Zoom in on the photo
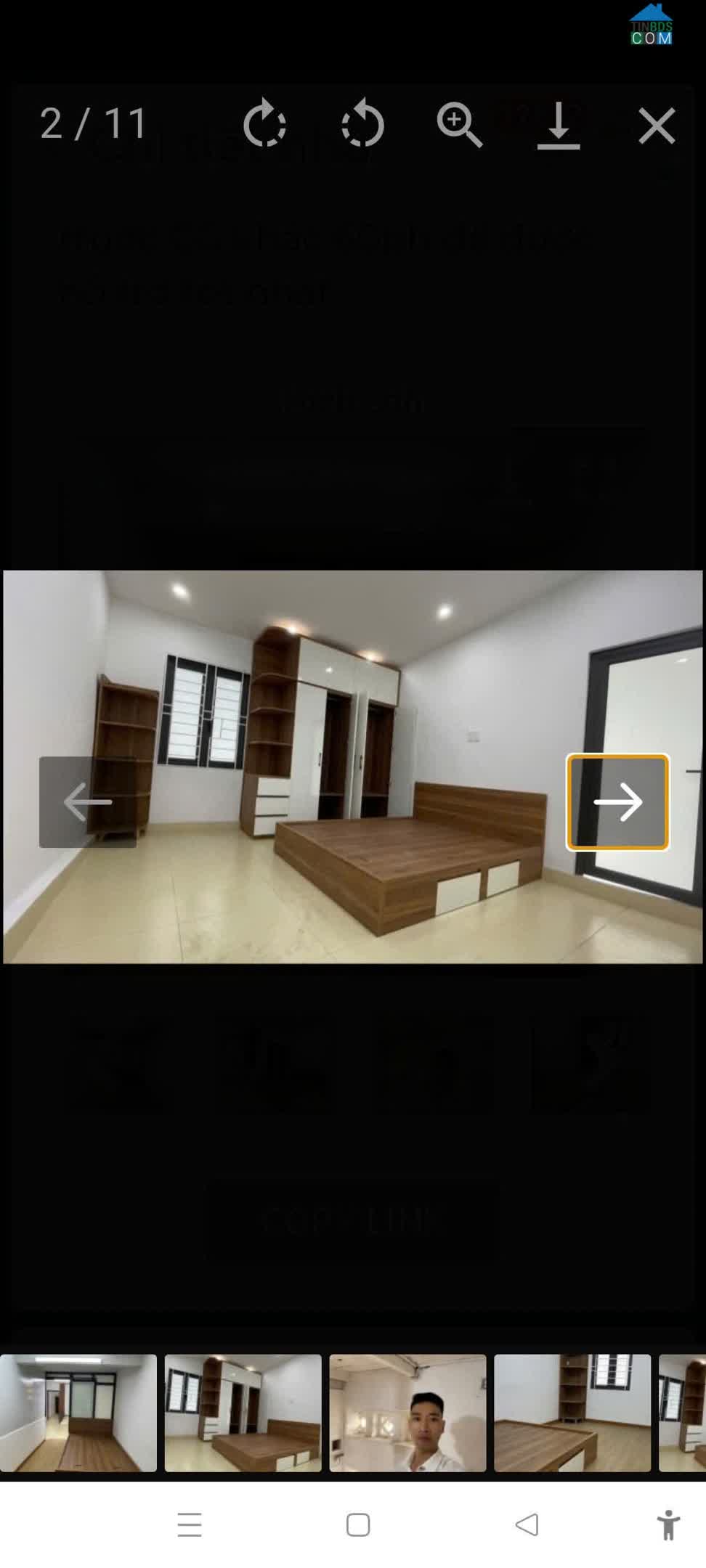Image resolution: width=706 pixels, height=1568 pixels. 459,124
